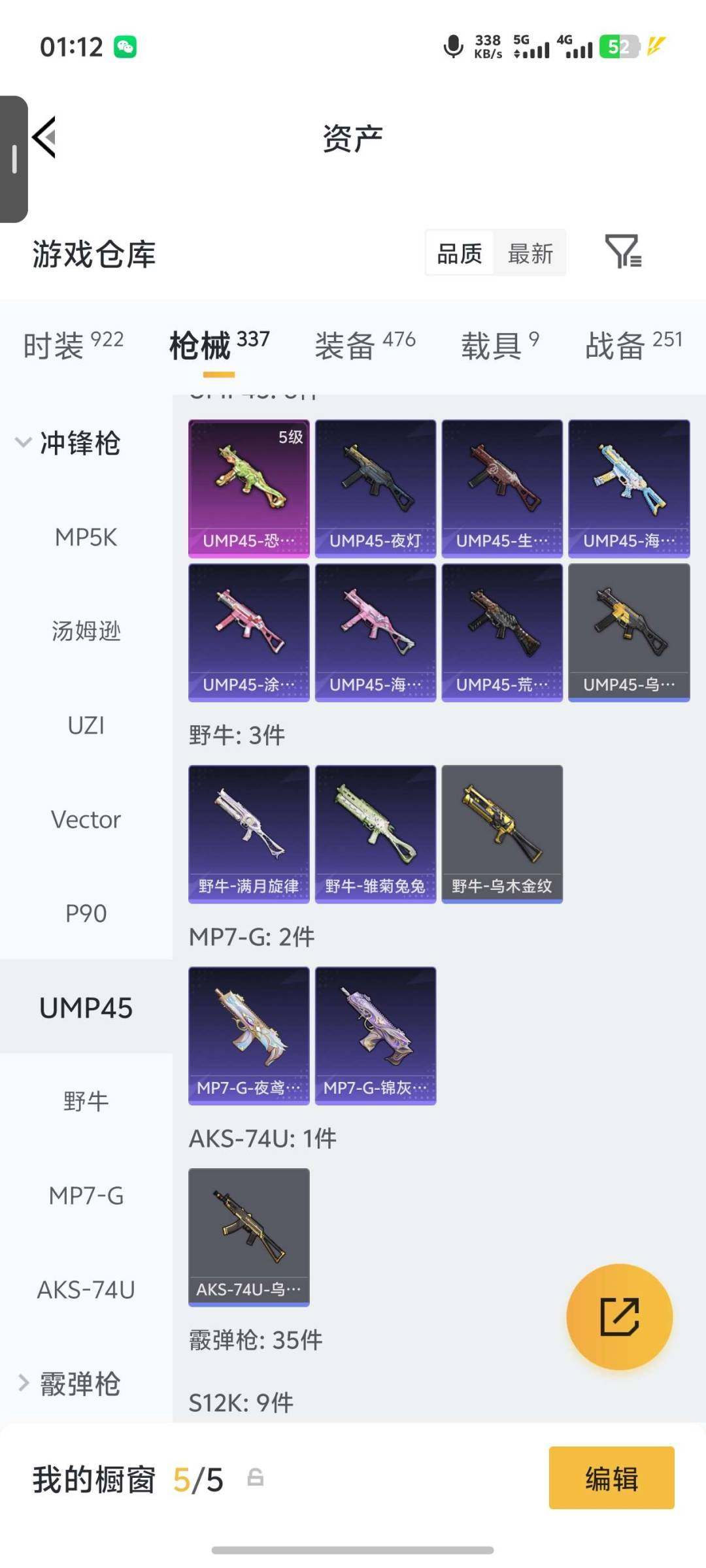
Task: Open the 5级 UMP45-恐 skin tile
Action: click(x=249, y=489)
